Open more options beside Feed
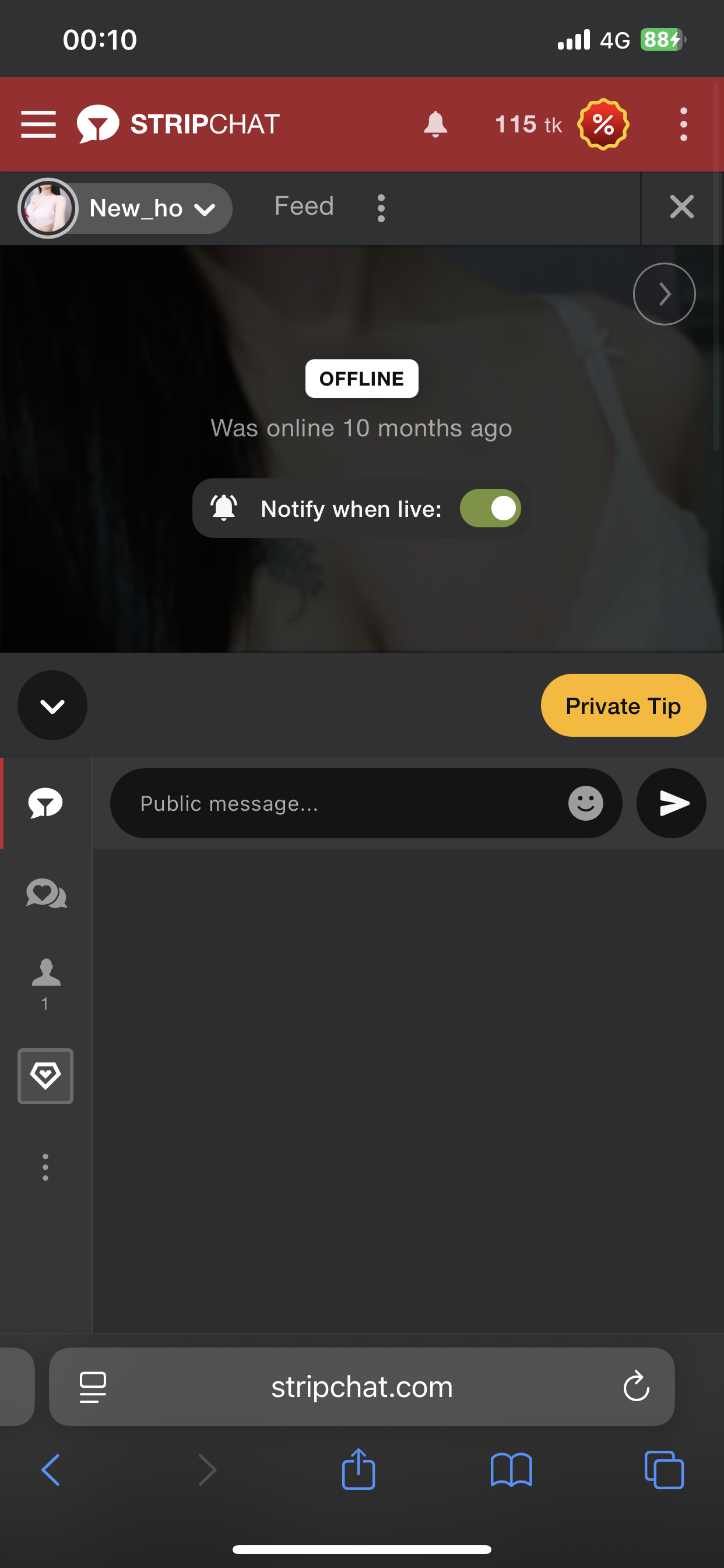Viewport: 724px width, 1568px height. click(x=381, y=208)
